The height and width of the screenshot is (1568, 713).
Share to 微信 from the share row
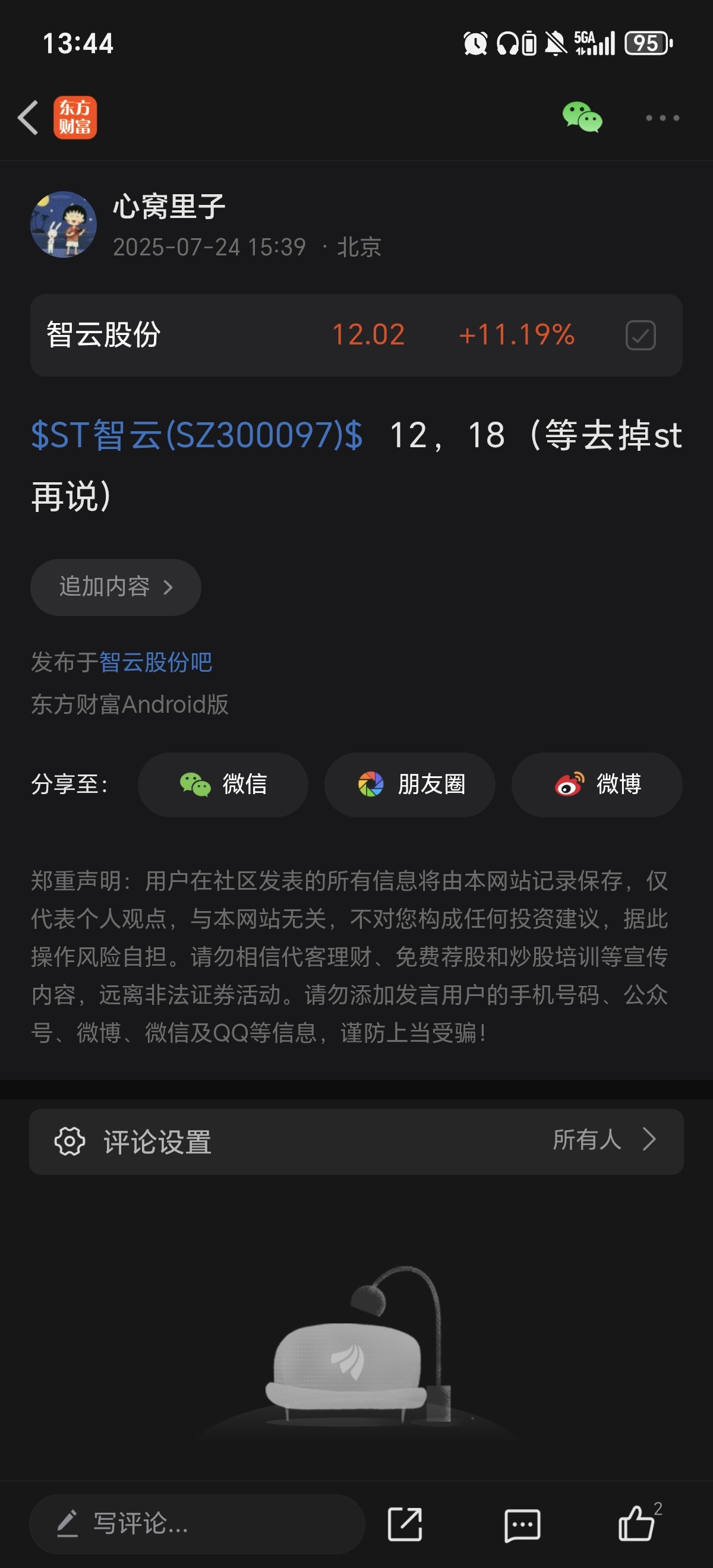click(x=223, y=784)
